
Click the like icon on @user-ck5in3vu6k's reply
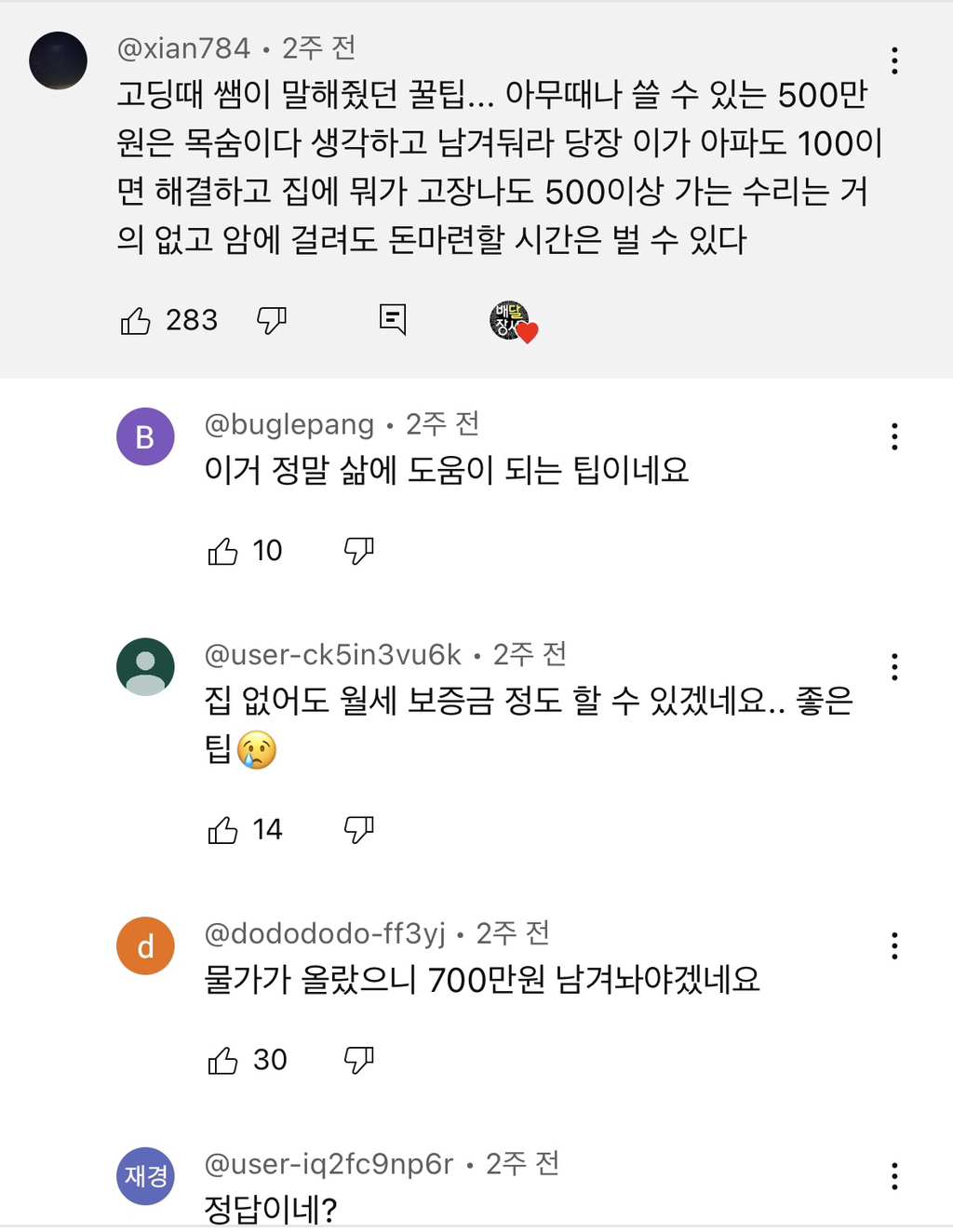222,828
